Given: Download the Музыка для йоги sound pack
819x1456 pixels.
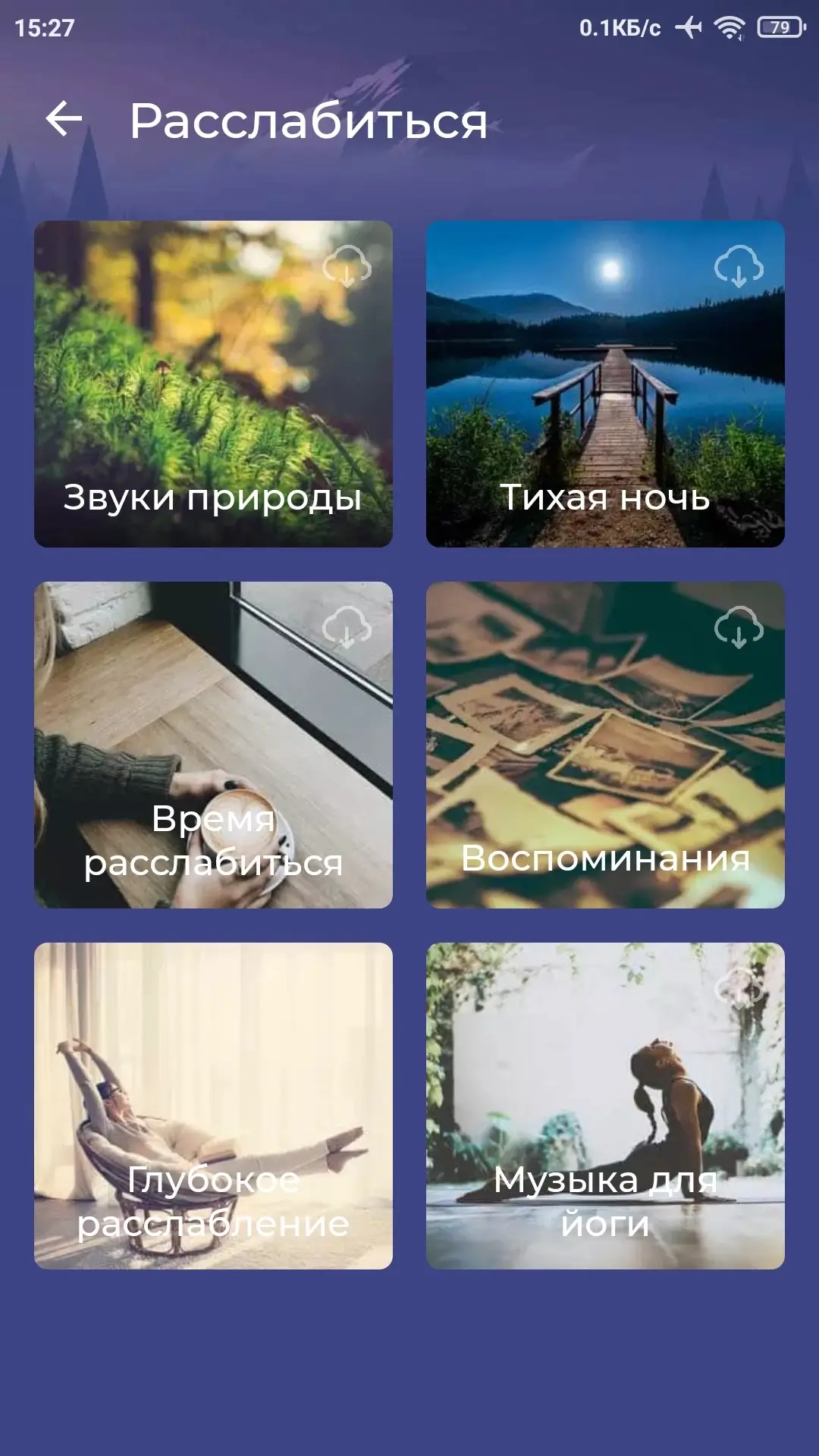Looking at the screenshot, I should point(739,987).
